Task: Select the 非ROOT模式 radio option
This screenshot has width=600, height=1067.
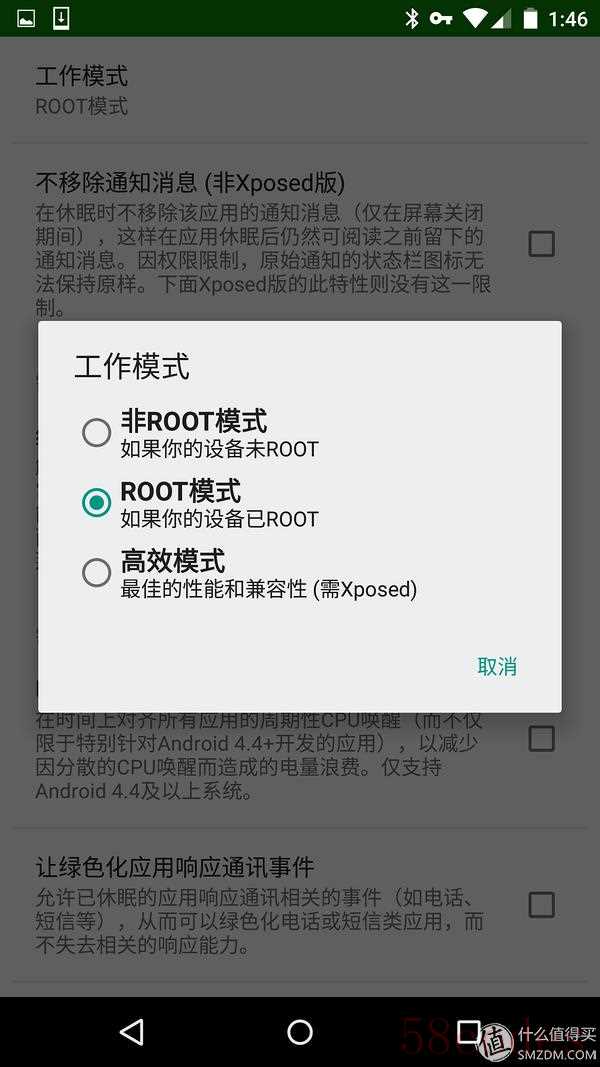Action: point(97,433)
